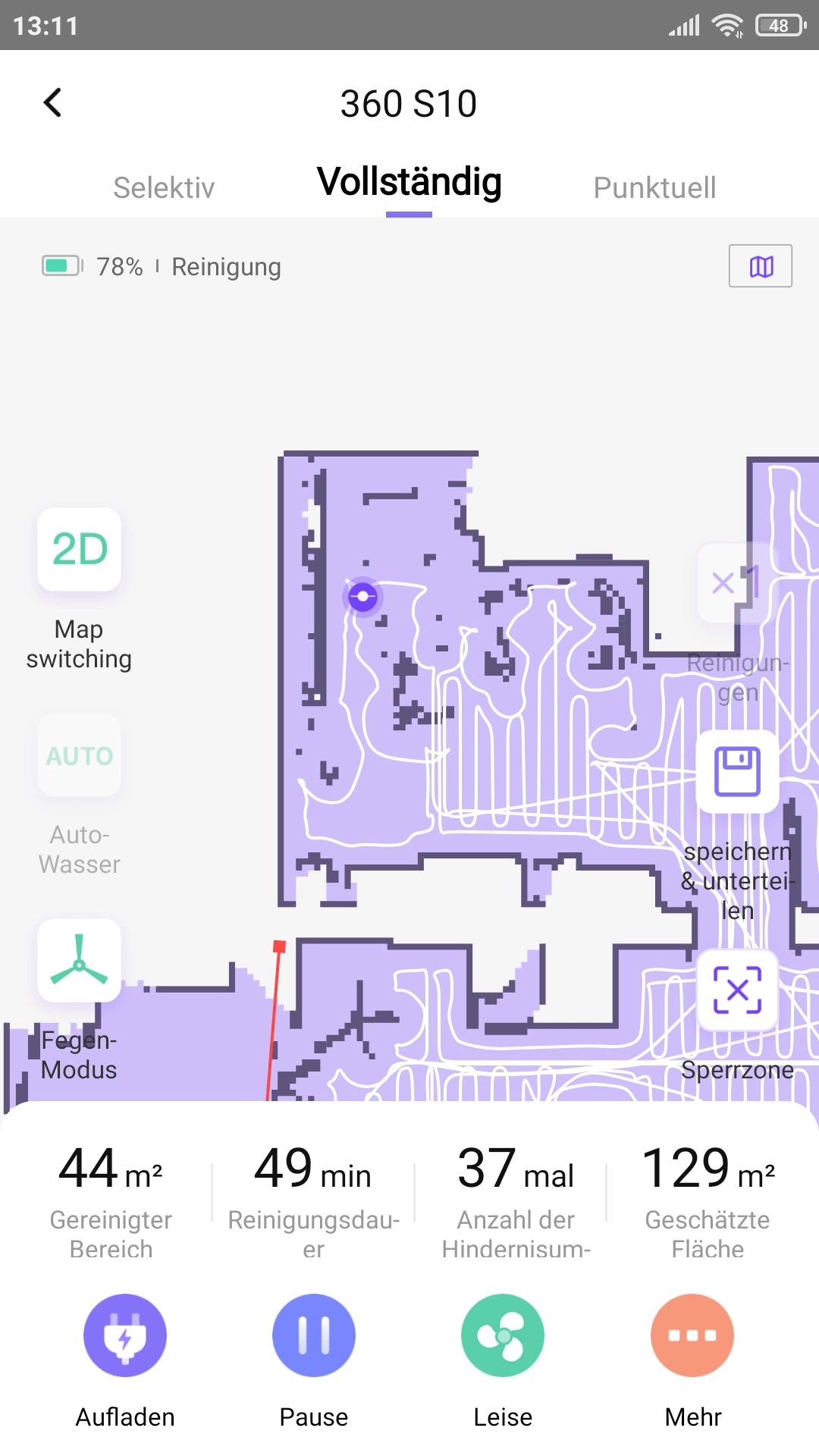Pause the current cleaning
The height and width of the screenshot is (1456, 819).
[314, 1335]
